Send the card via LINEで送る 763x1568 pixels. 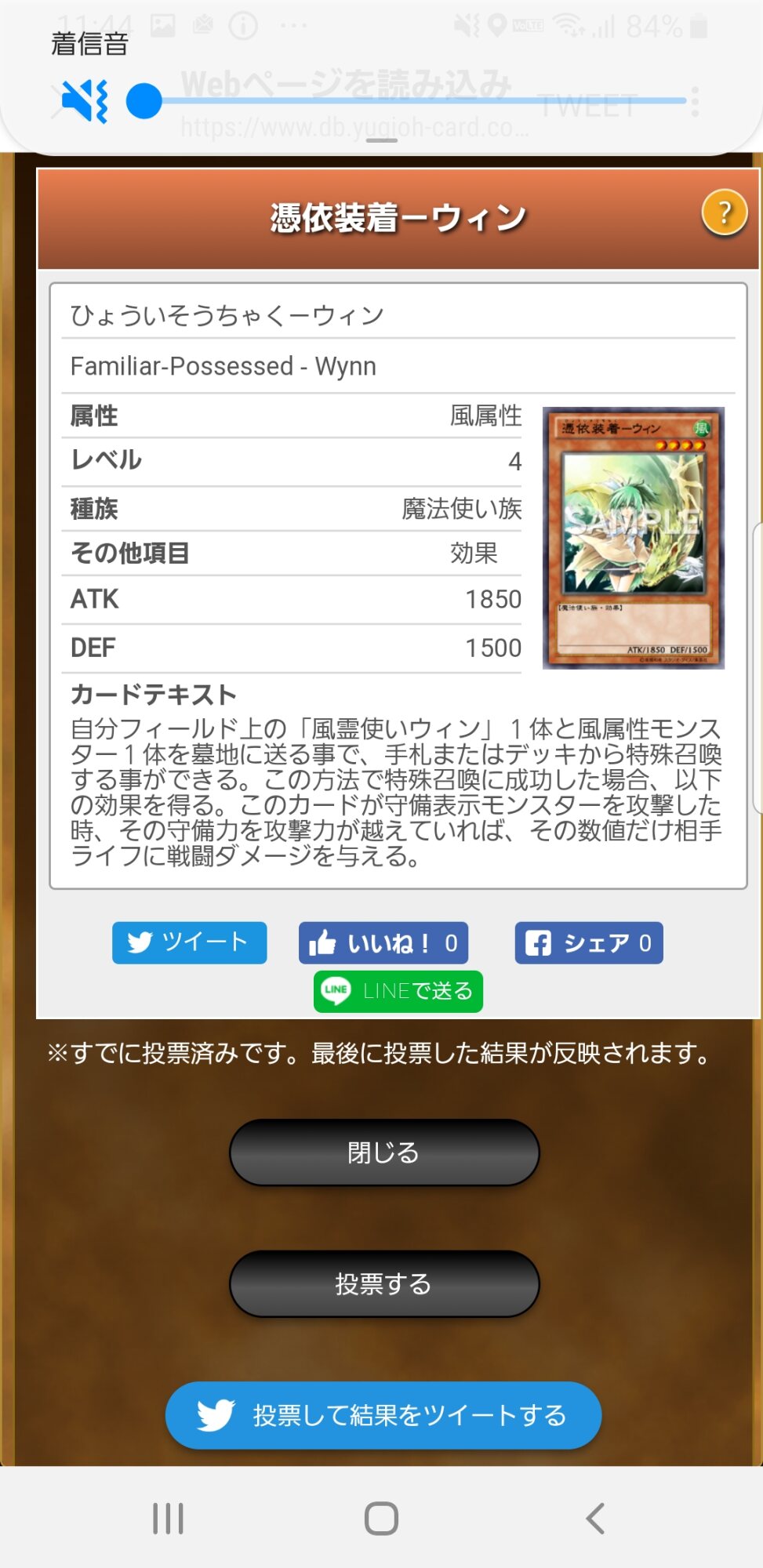tap(398, 992)
